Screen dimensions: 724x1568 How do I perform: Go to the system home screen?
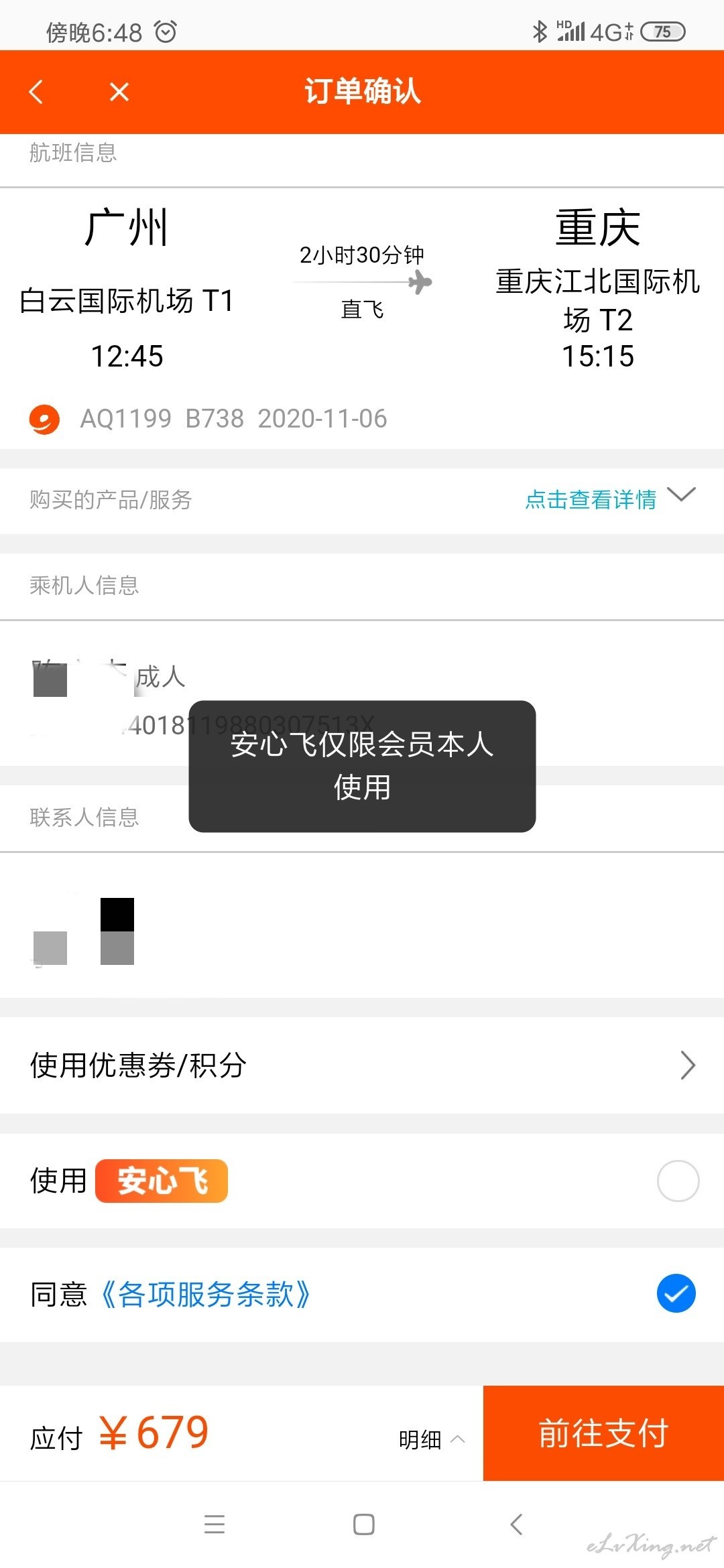click(363, 1524)
